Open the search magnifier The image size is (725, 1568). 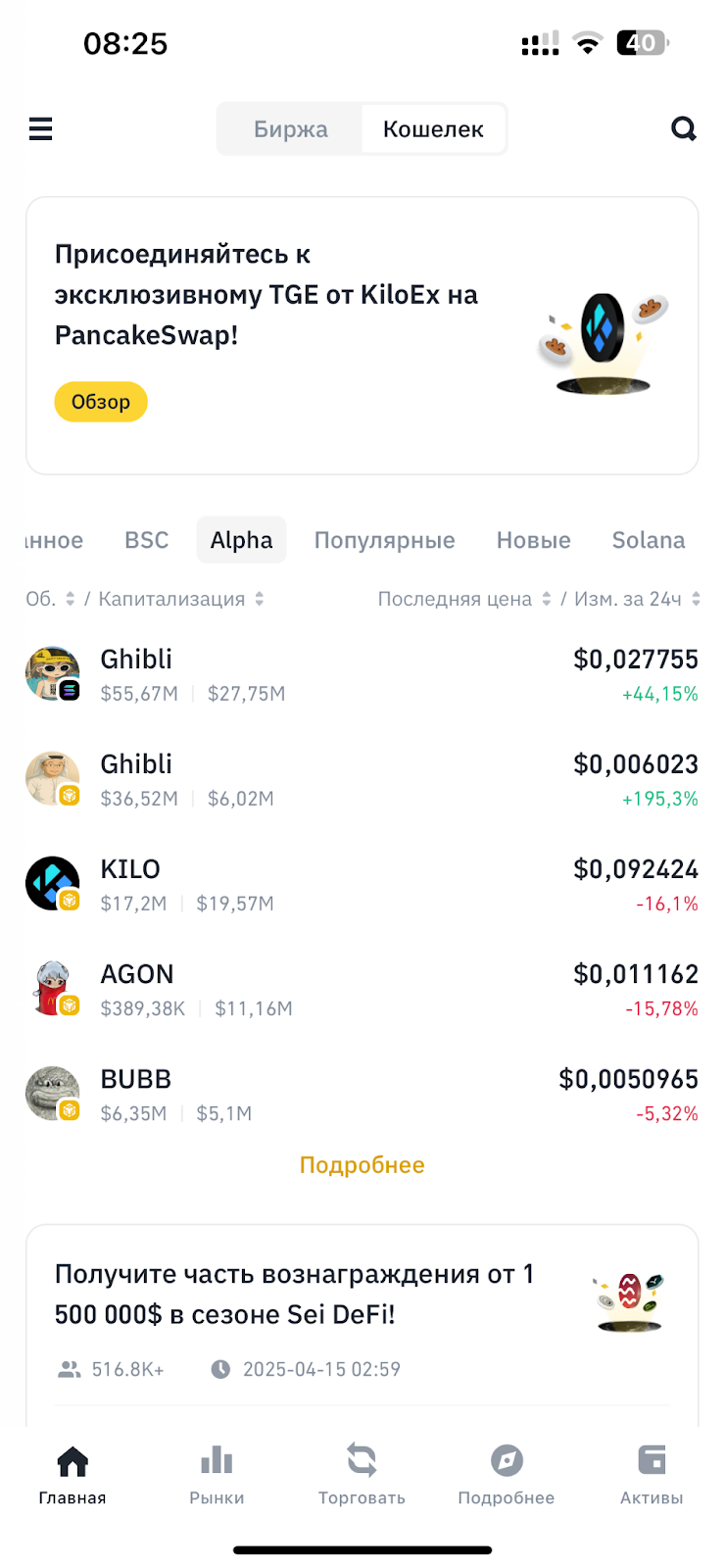pyautogui.click(x=683, y=128)
